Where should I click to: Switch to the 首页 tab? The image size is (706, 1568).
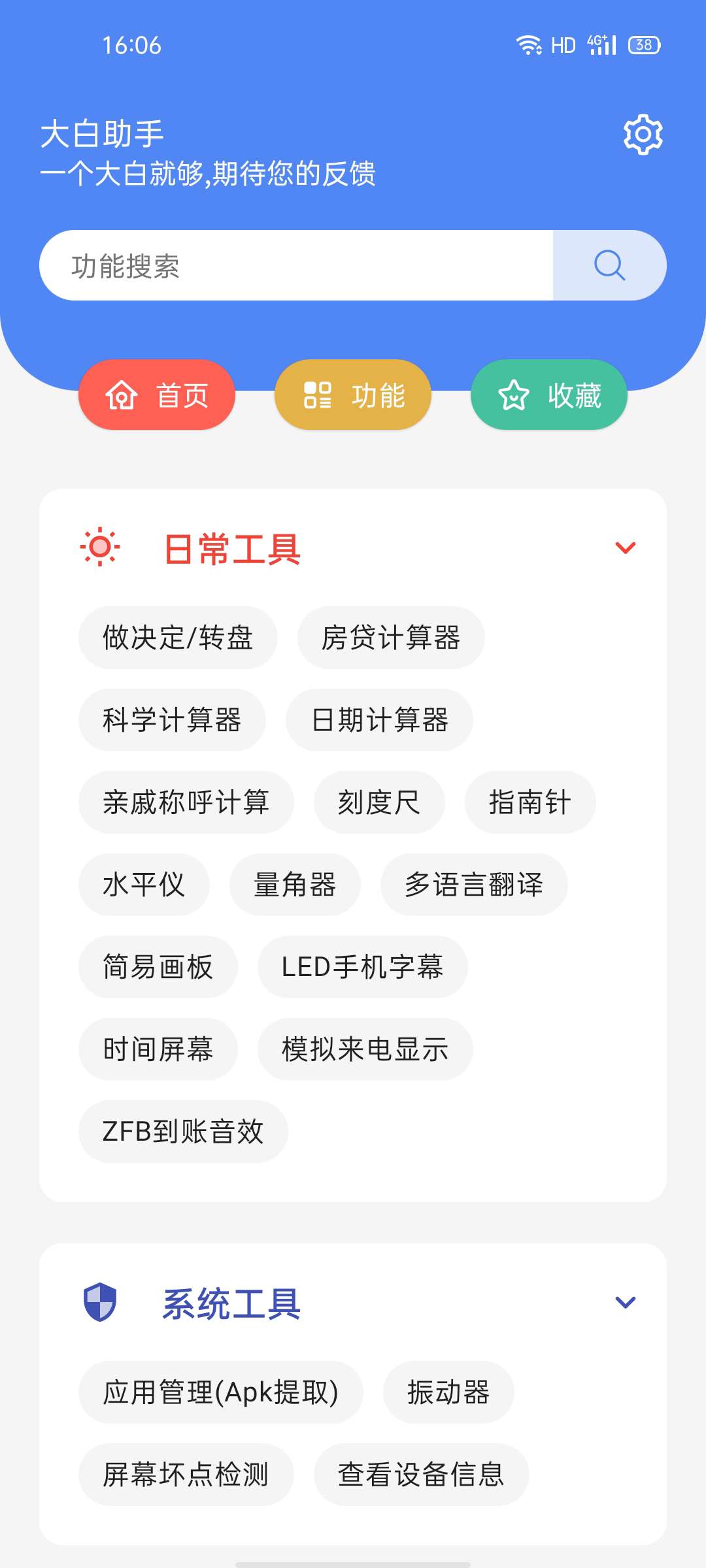point(157,395)
